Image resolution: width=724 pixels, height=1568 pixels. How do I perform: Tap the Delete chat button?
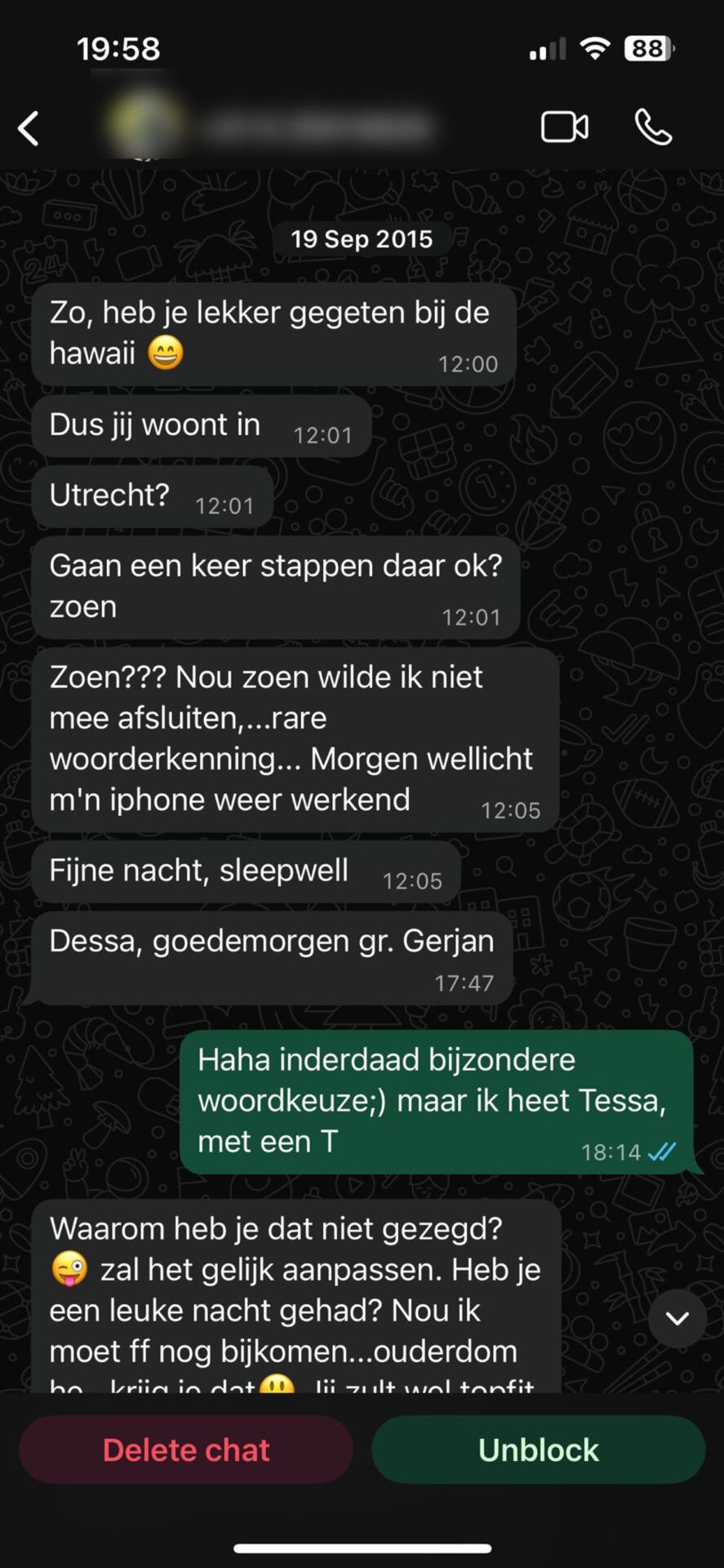pos(186,1450)
